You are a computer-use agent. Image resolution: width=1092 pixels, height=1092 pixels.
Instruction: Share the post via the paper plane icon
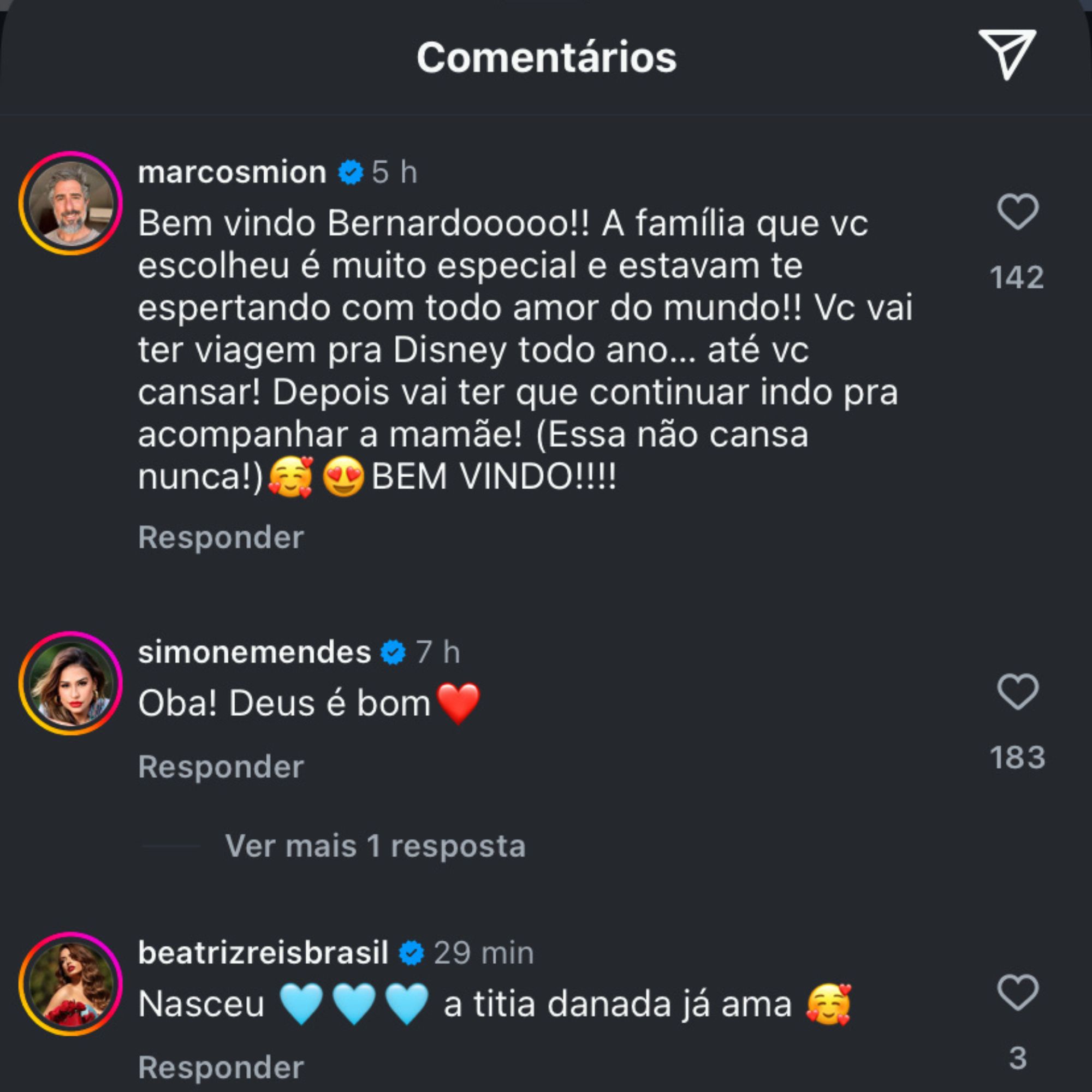click(1007, 54)
